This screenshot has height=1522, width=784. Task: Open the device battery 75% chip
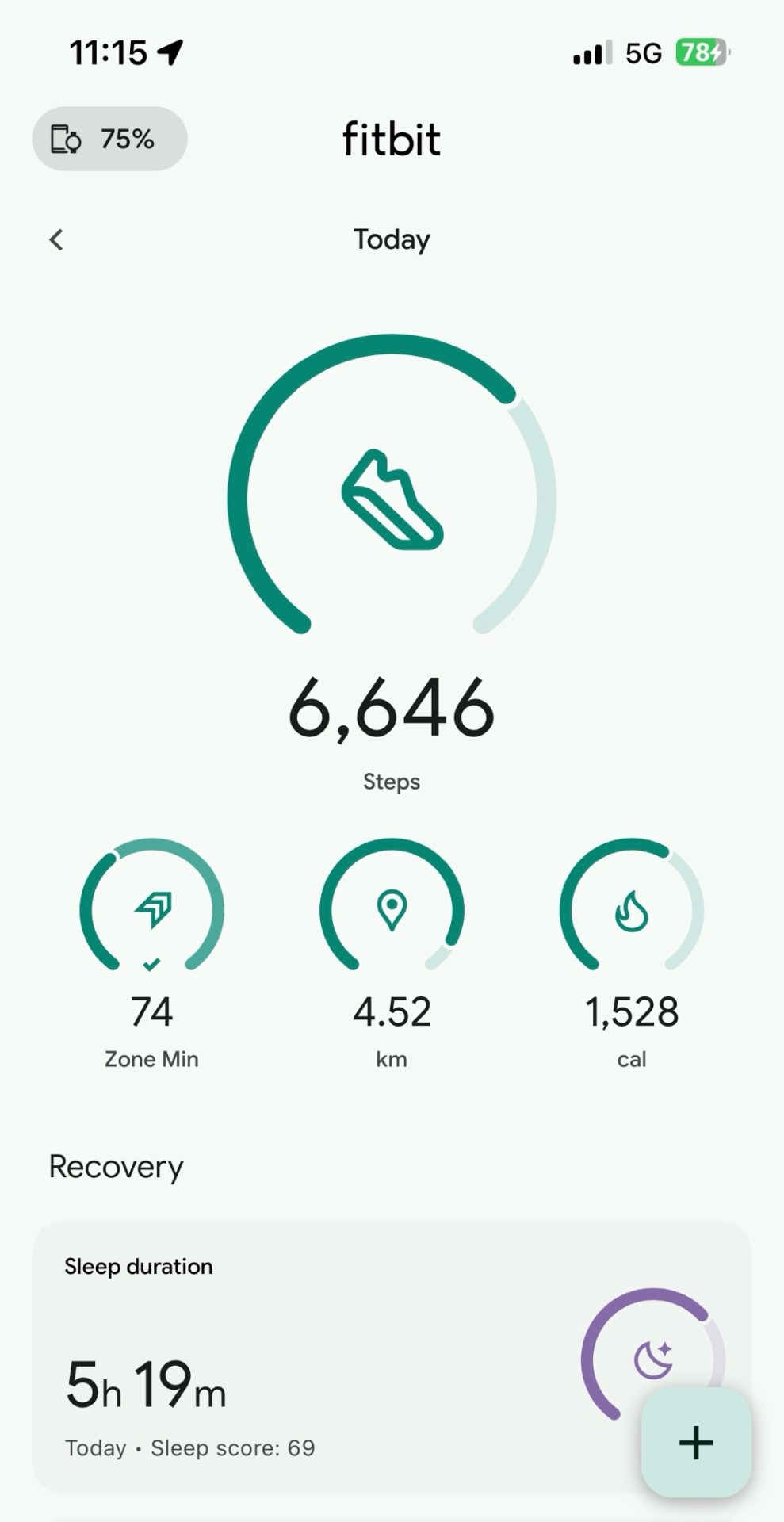(x=109, y=139)
